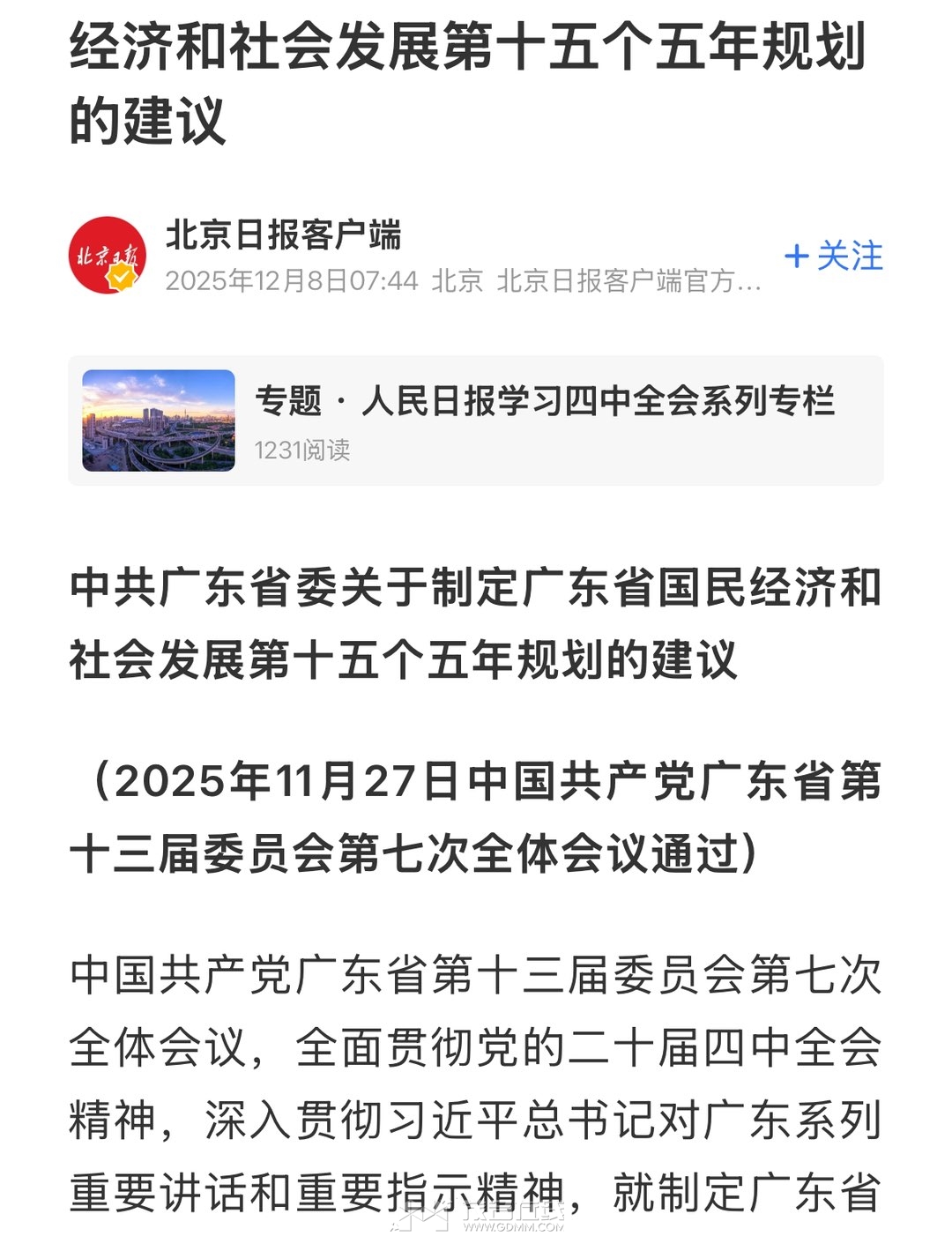Tap the 北京日报客户端 account name

coord(284,235)
